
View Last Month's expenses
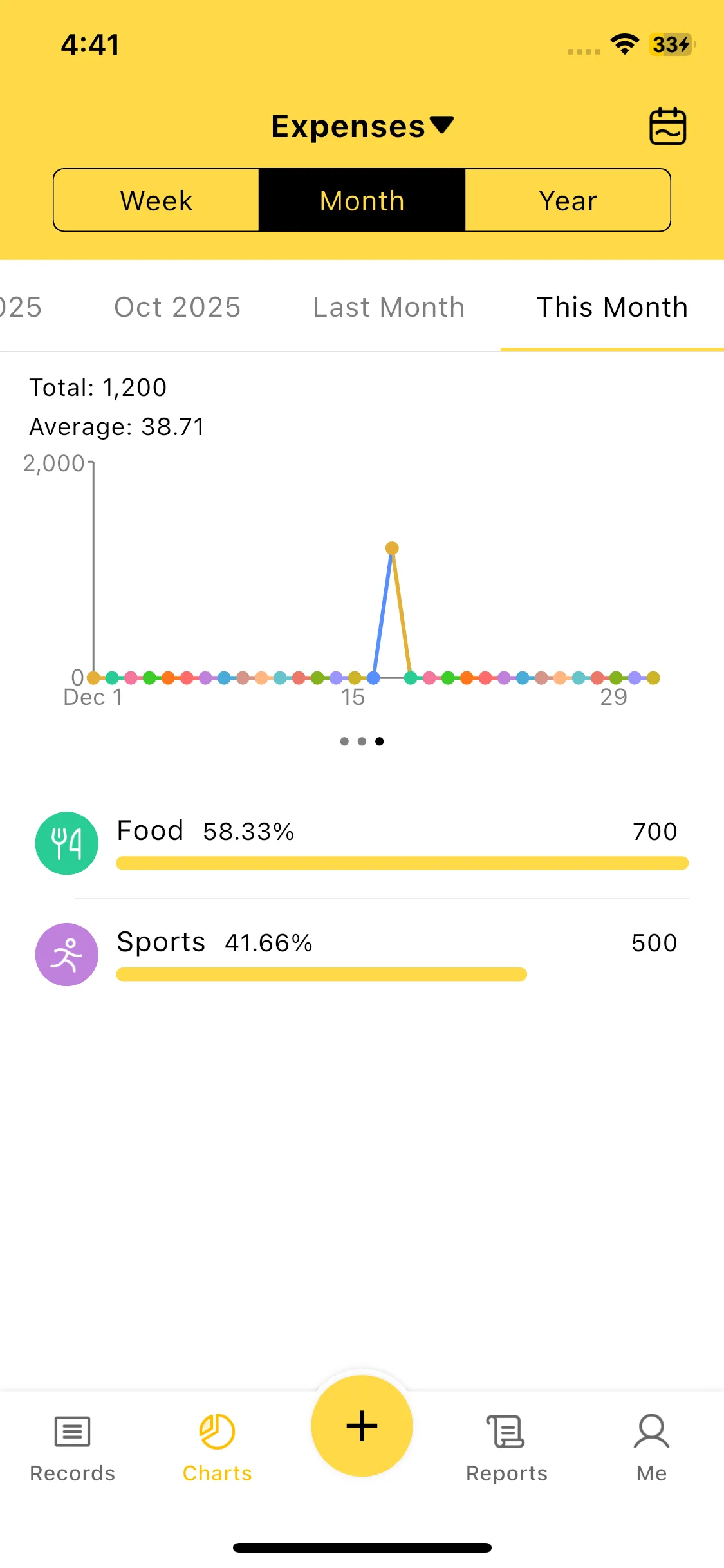tap(389, 307)
